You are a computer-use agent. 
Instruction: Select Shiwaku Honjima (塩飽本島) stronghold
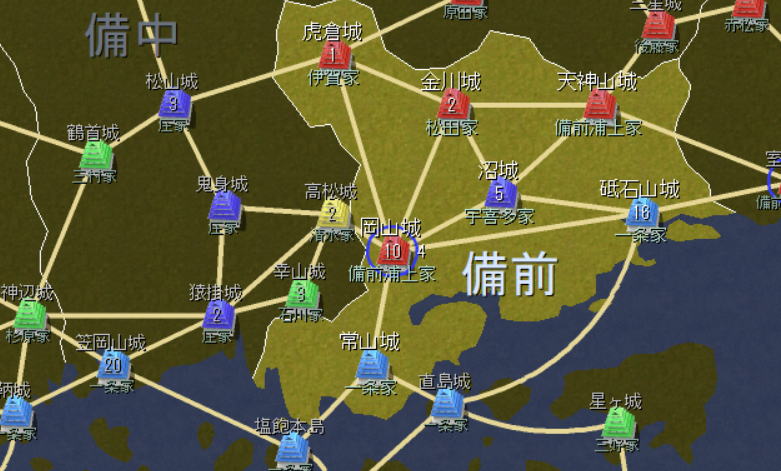click(292, 449)
